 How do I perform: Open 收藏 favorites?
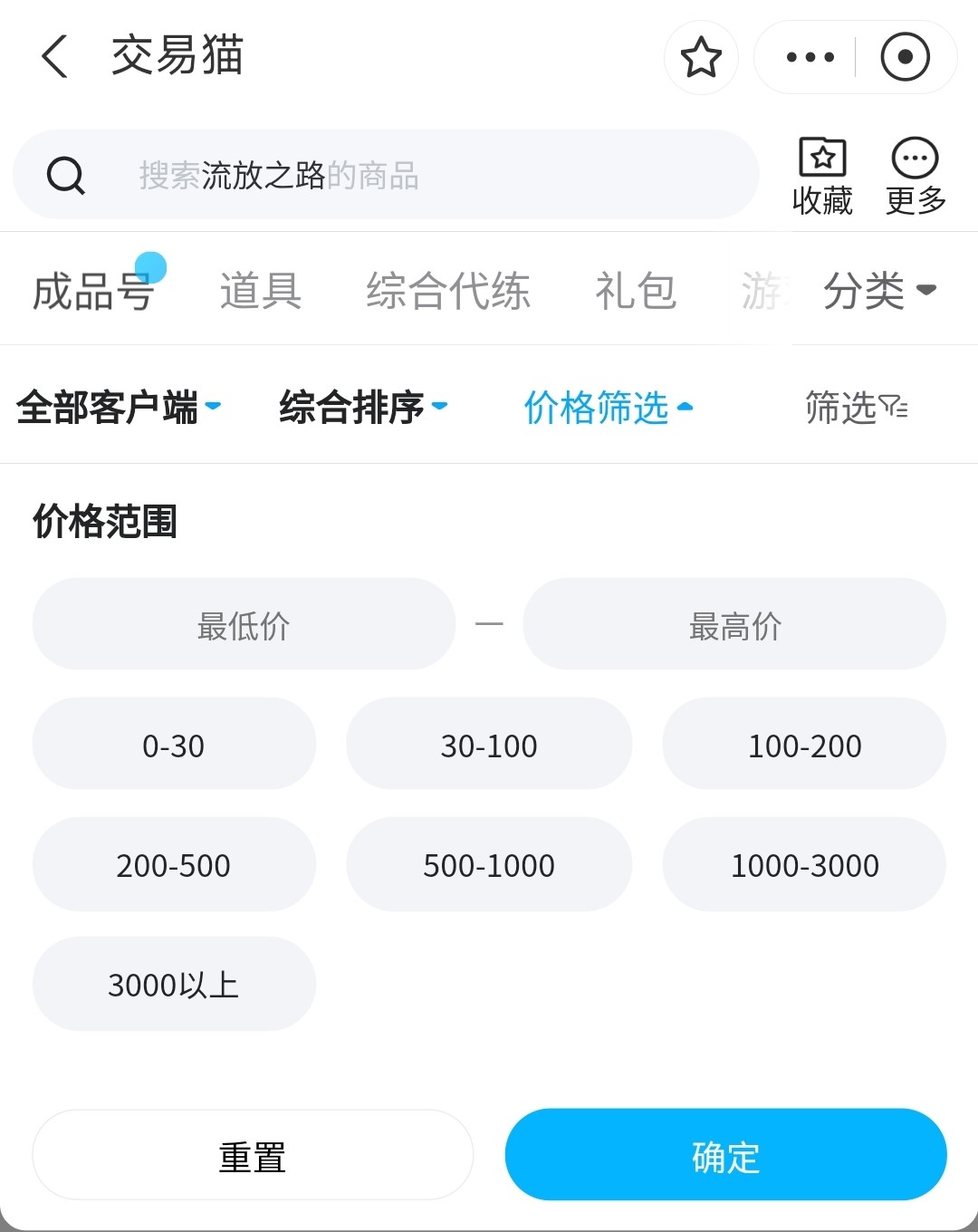tap(822, 177)
